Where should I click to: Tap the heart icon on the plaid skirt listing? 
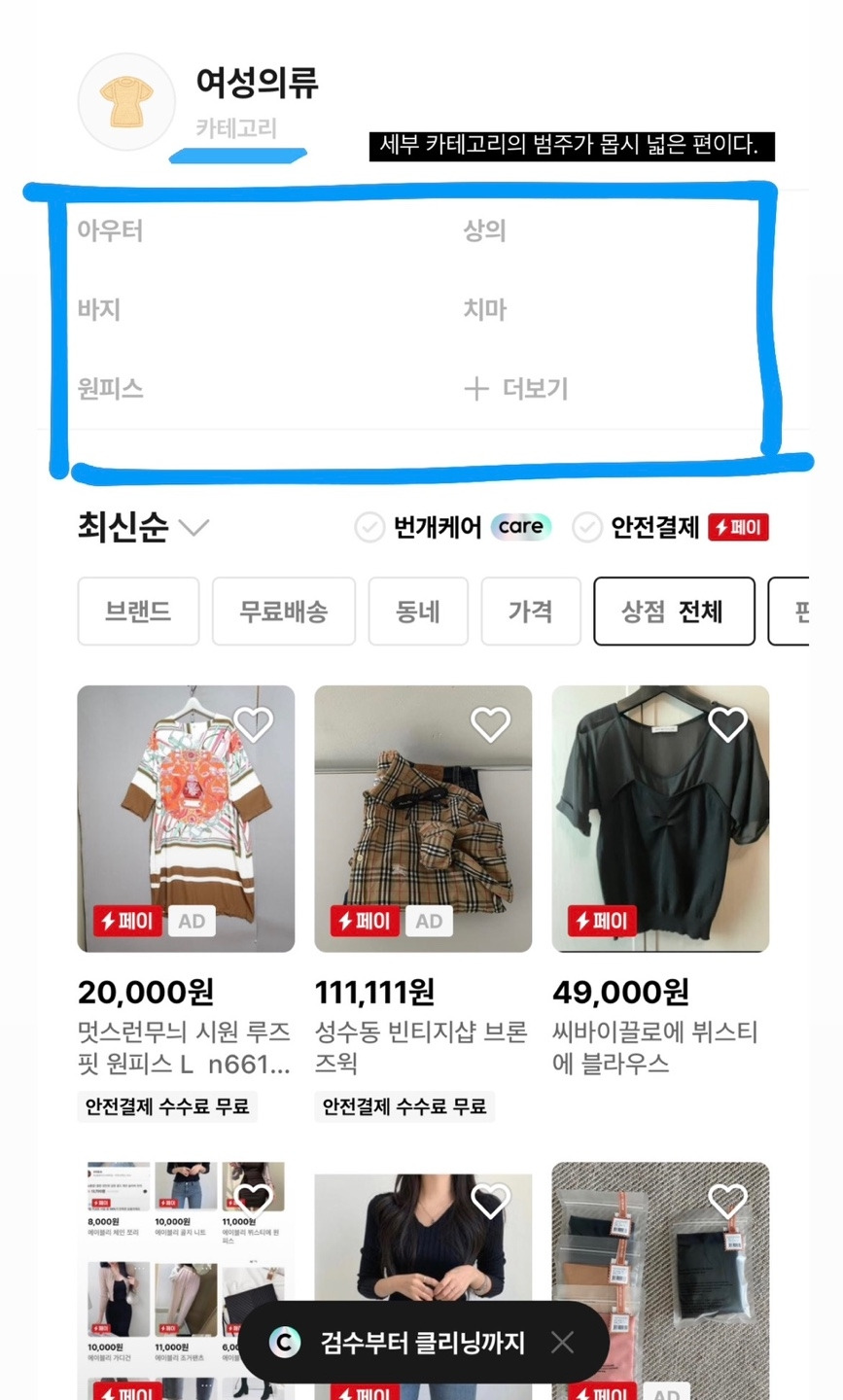[x=489, y=723]
